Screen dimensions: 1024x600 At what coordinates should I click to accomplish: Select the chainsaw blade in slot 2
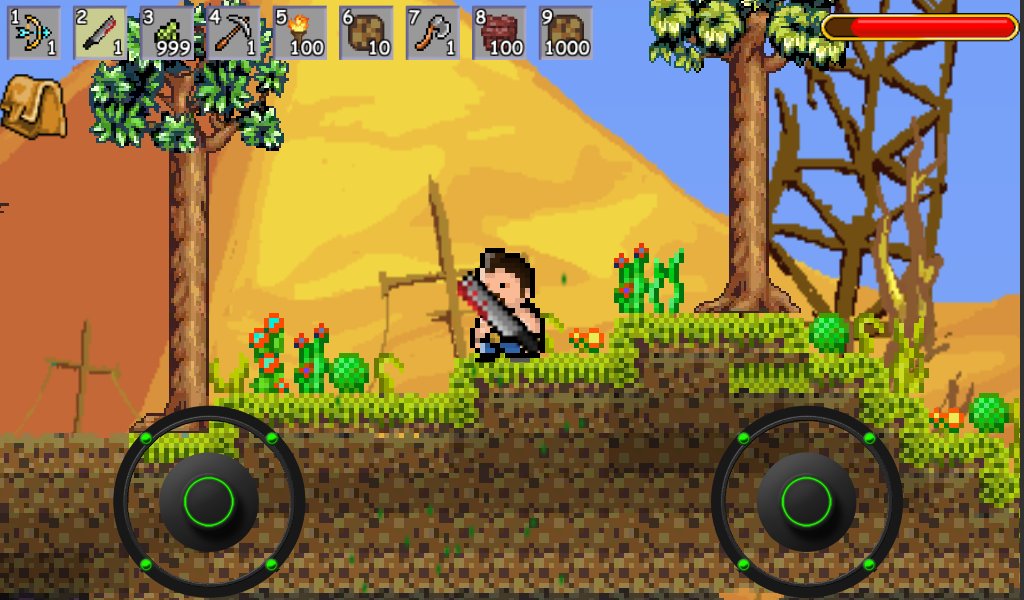pos(100,33)
